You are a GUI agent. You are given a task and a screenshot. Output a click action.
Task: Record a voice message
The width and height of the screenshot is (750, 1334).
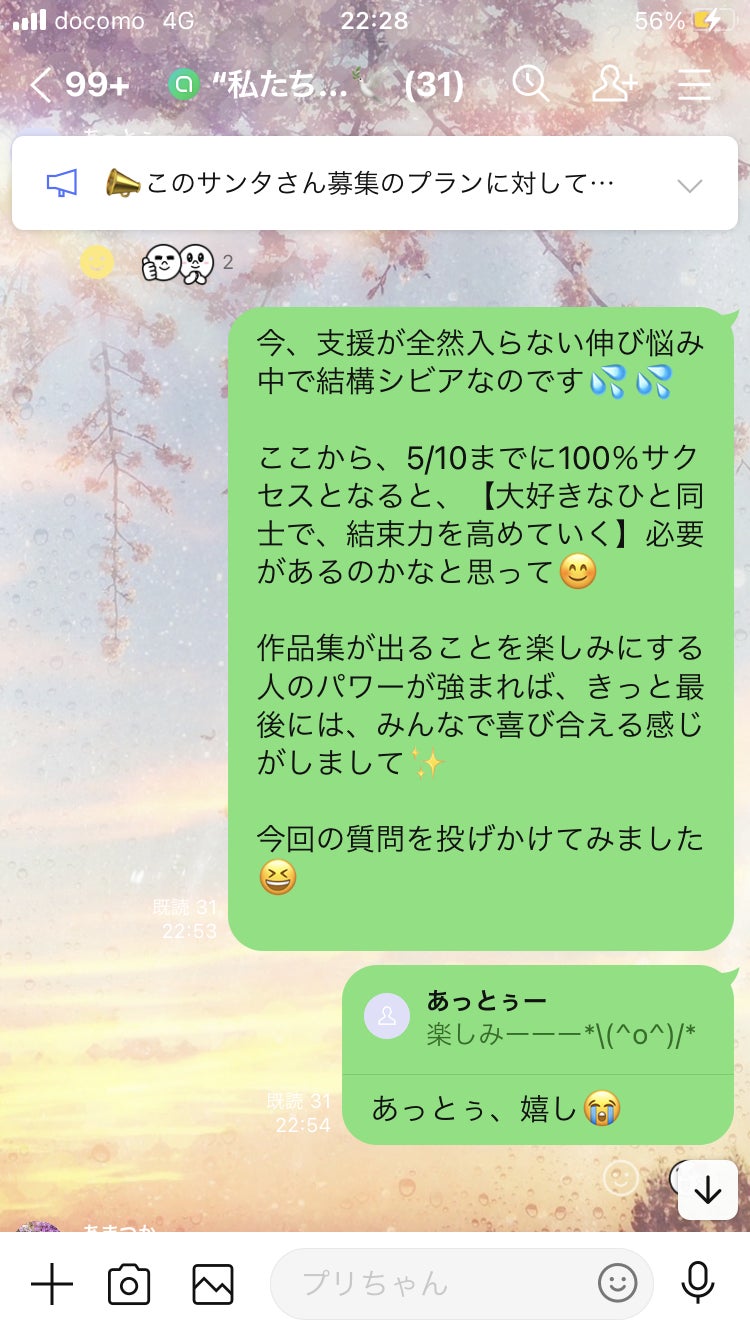[x=697, y=1283]
